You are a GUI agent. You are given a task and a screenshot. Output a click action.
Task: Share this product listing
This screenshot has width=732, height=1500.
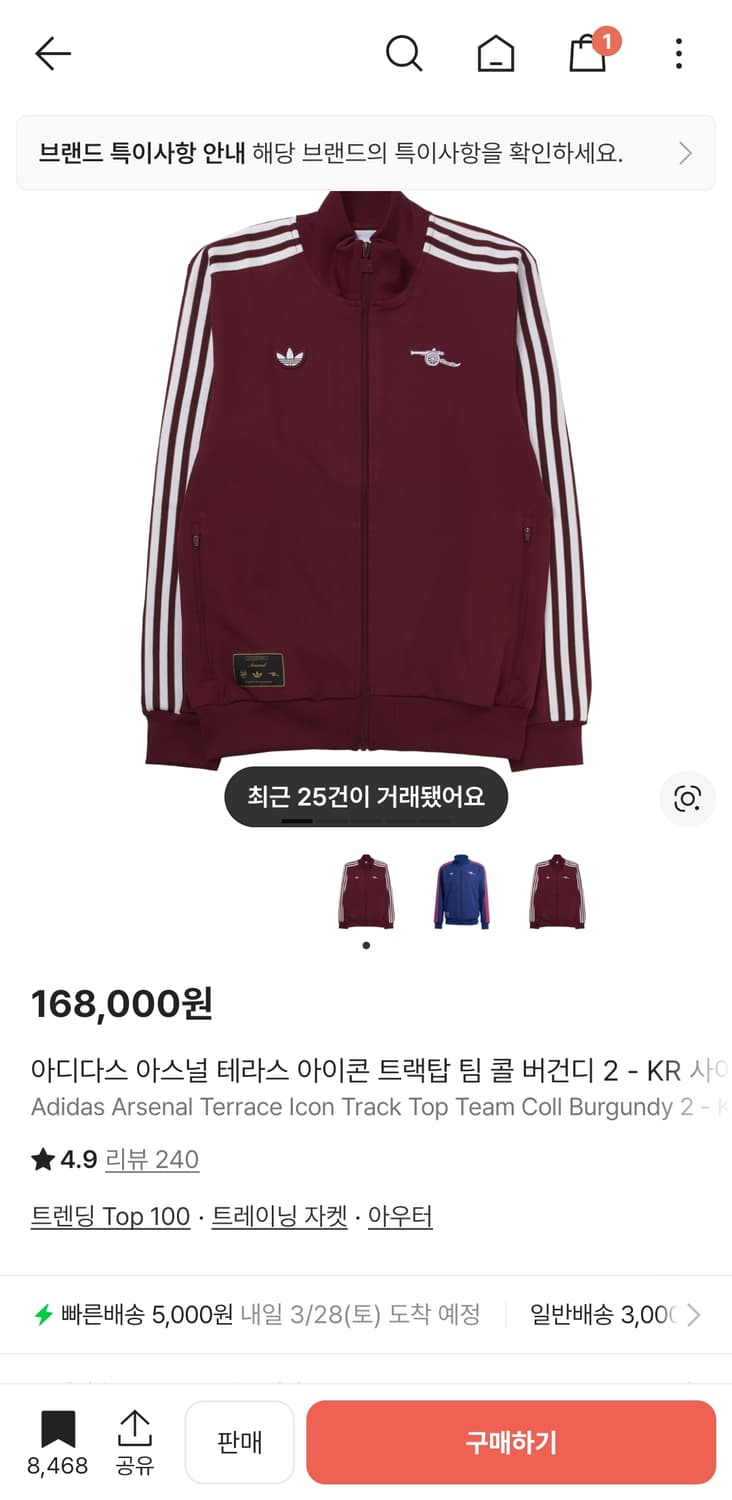pyautogui.click(x=134, y=1440)
